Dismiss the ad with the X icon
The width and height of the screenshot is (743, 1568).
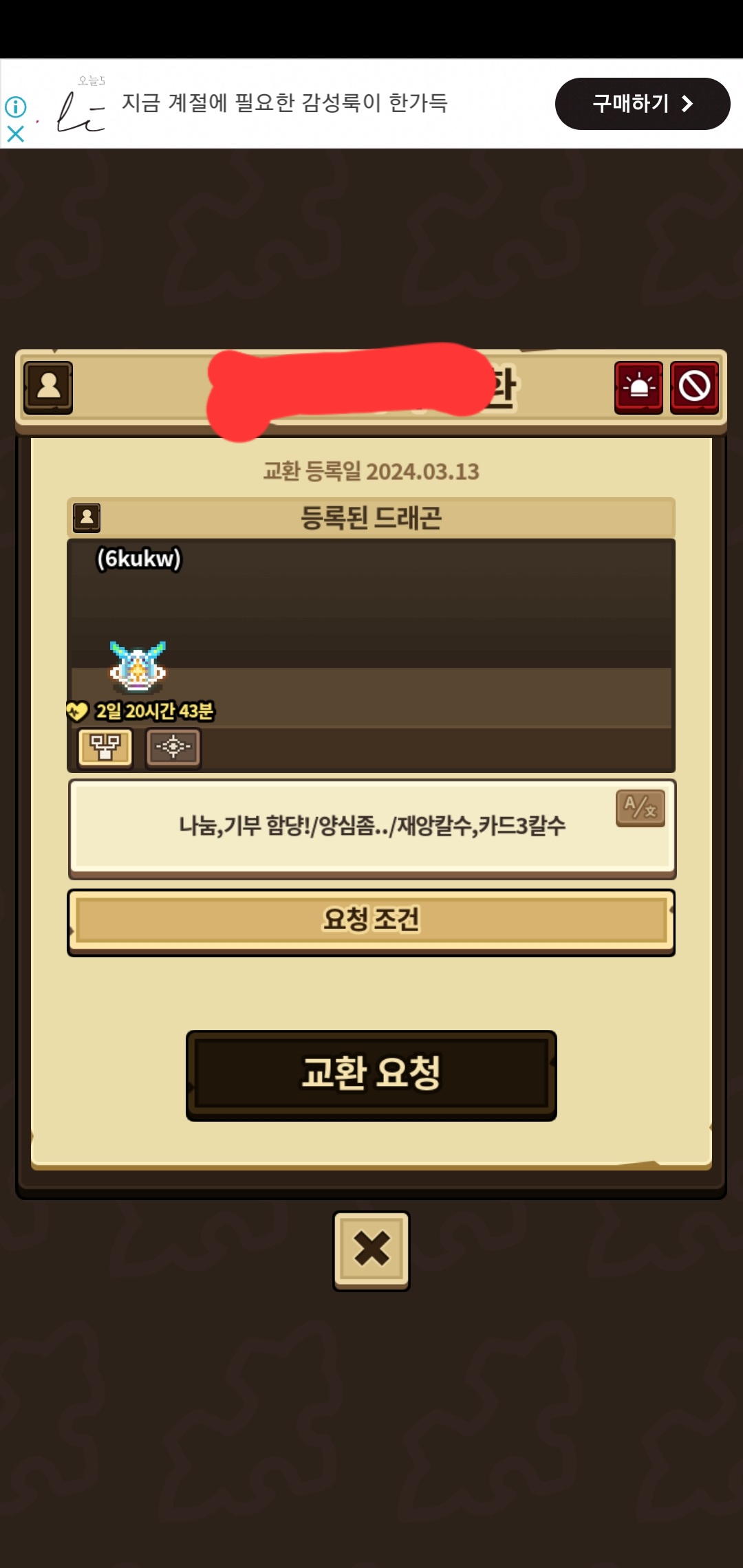[x=15, y=133]
